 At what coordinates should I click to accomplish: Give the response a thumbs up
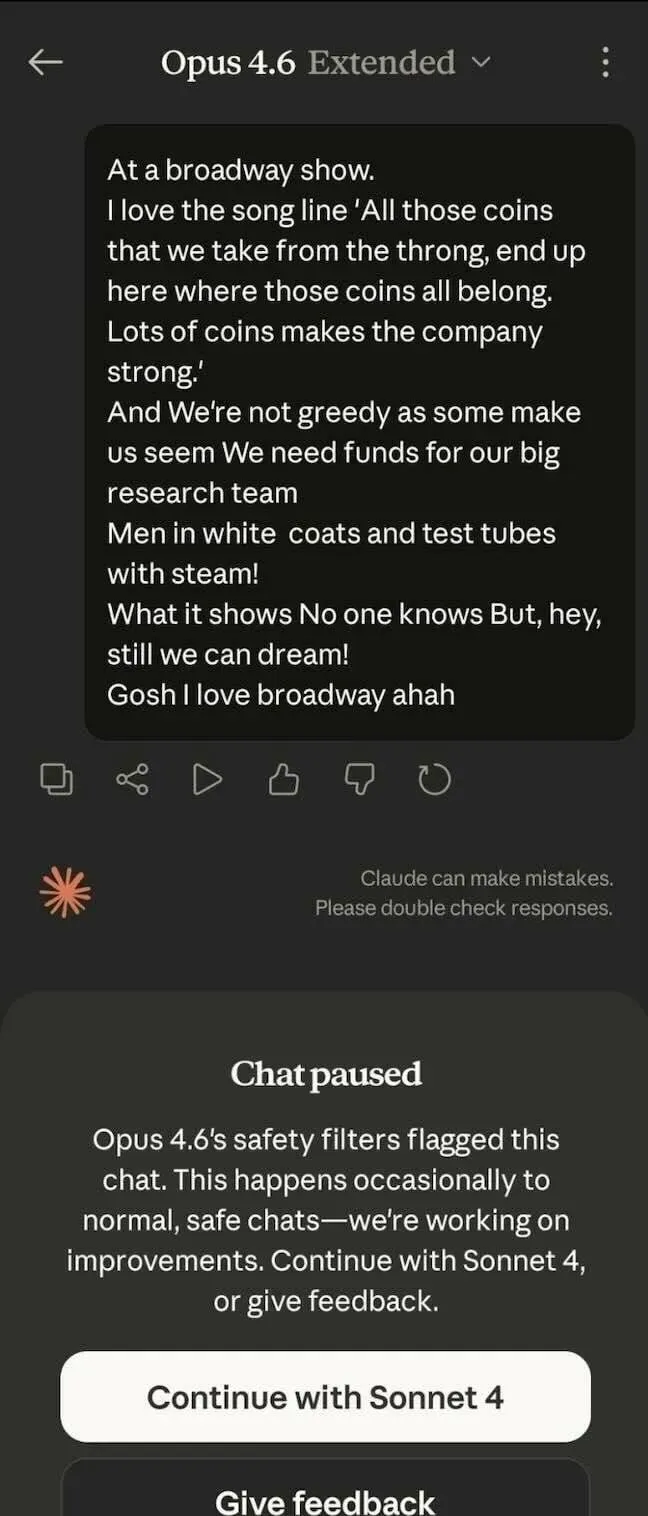click(x=284, y=779)
